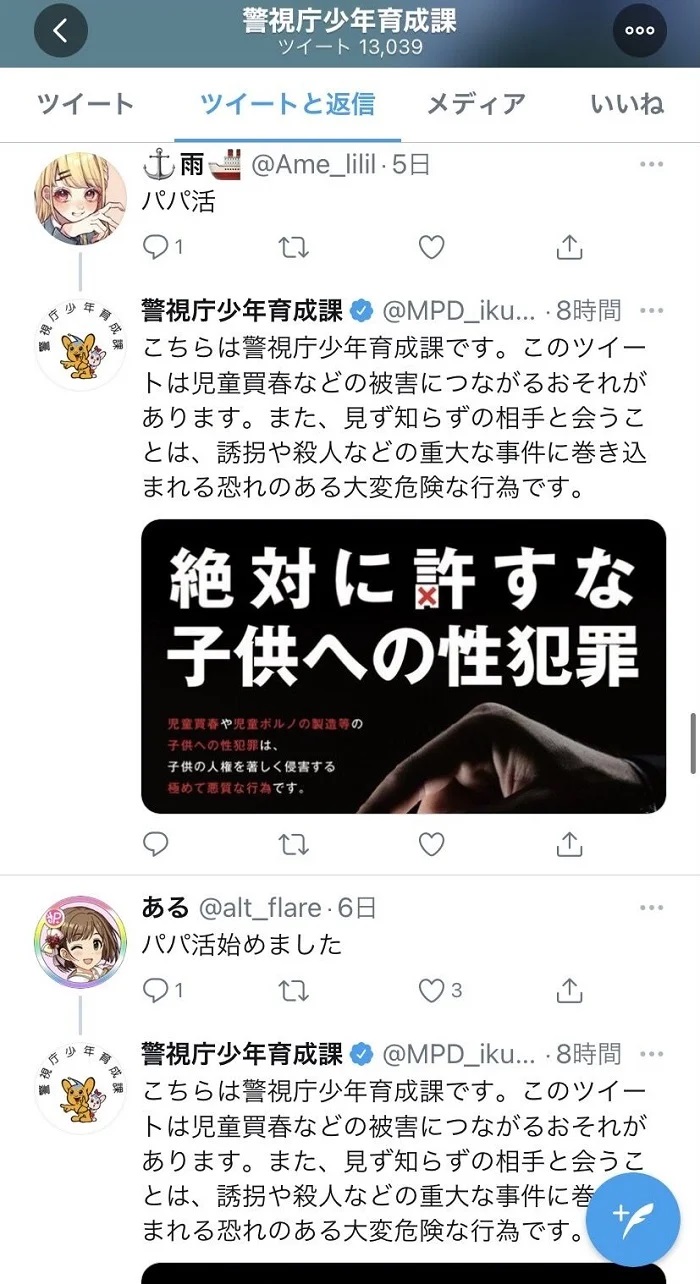Screen dimensions: 700x1284
Task: Share @Ame_lilil's tweet
Action: (569, 247)
